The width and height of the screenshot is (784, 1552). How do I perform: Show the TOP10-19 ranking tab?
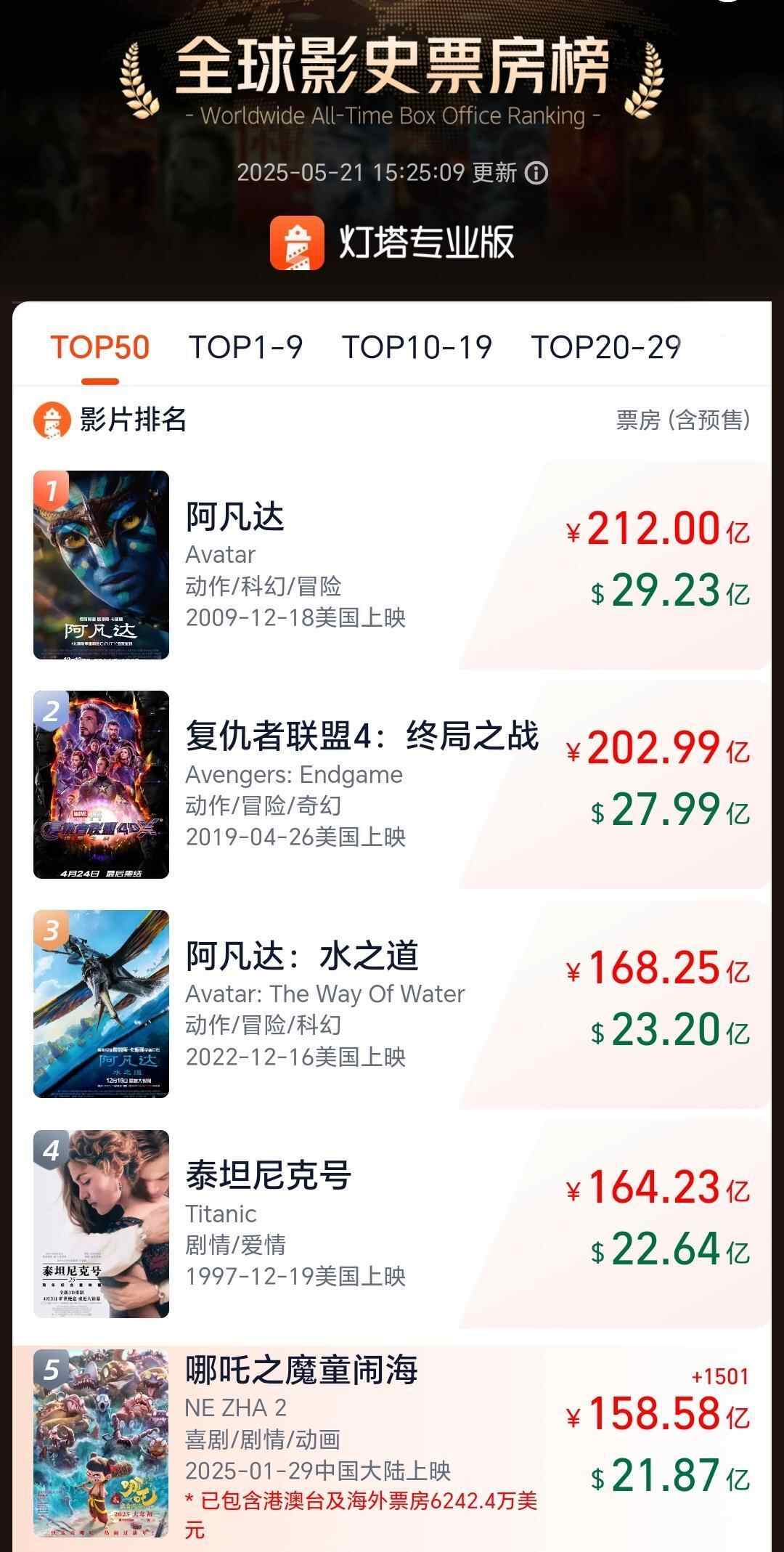coord(417,347)
